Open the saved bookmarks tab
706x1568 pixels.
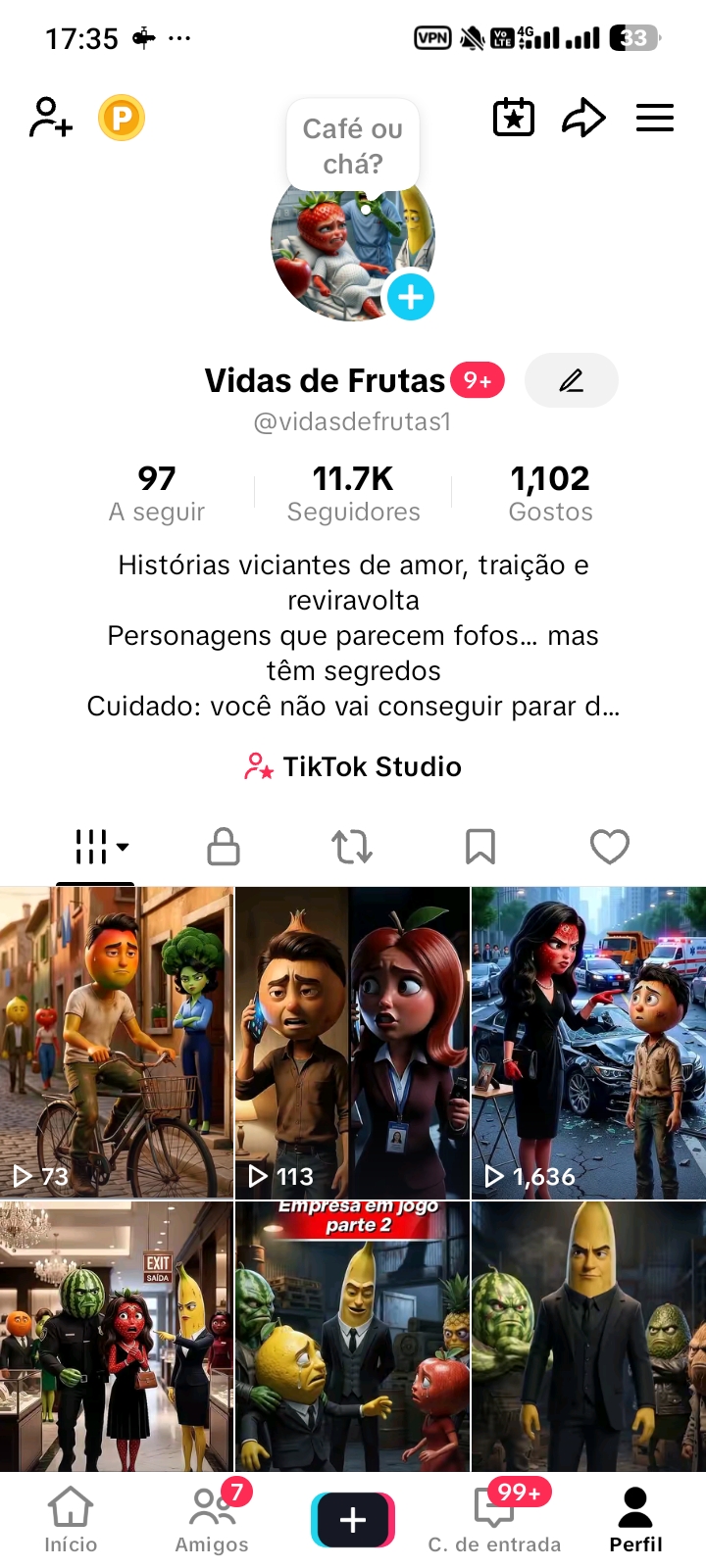point(480,847)
